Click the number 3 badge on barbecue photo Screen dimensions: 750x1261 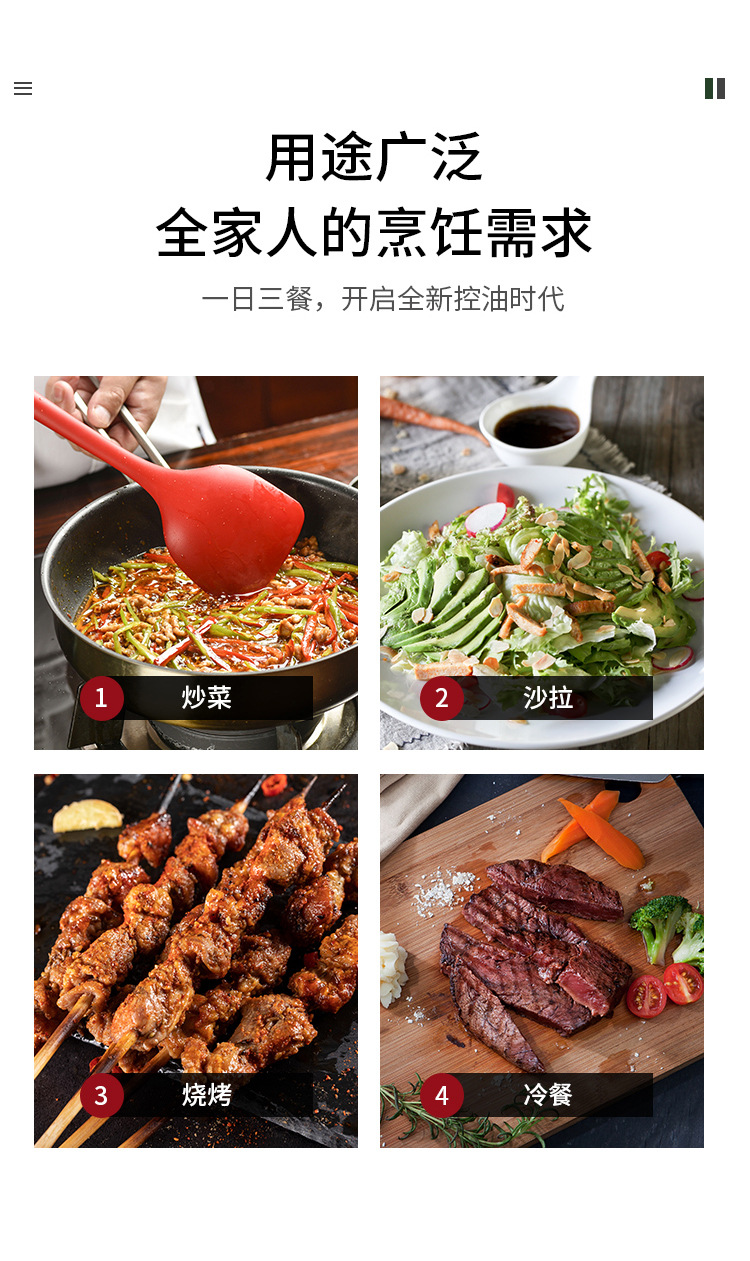101,1095
